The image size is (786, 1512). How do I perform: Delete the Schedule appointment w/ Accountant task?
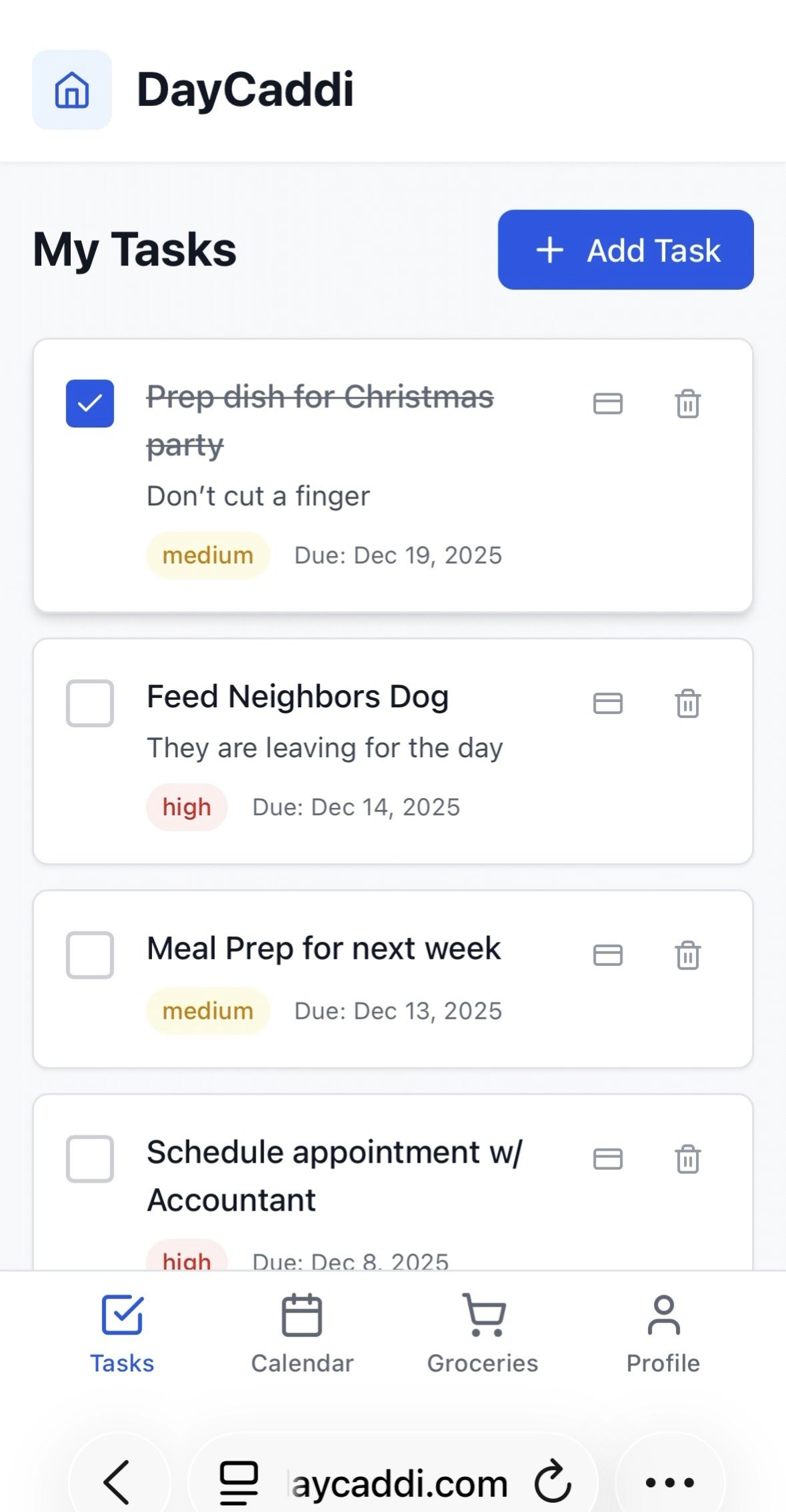pyautogui.click(x=687, y=1159)
